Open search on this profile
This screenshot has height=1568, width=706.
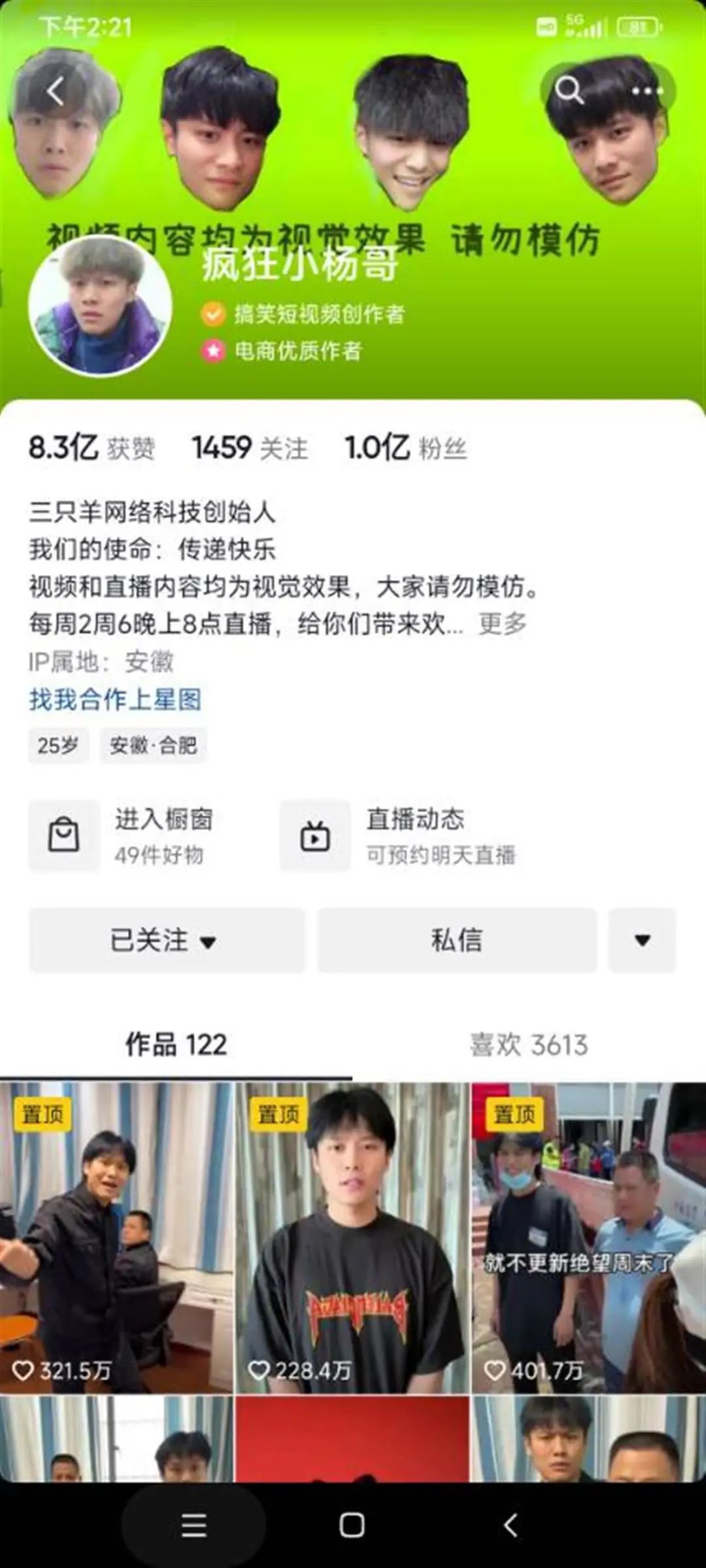point(569,91)
